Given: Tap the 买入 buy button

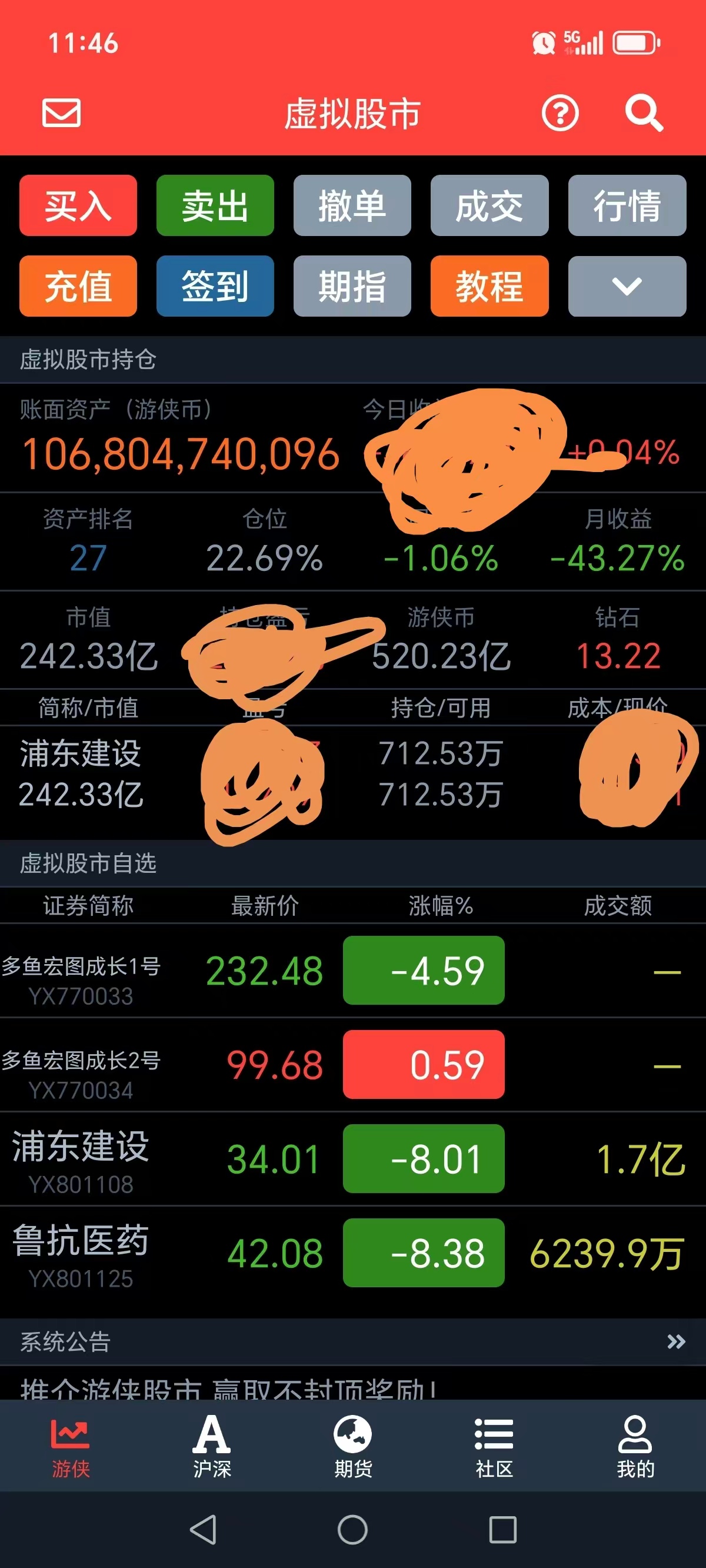Looking at the screenshot, I should click(x=78, y=206).
